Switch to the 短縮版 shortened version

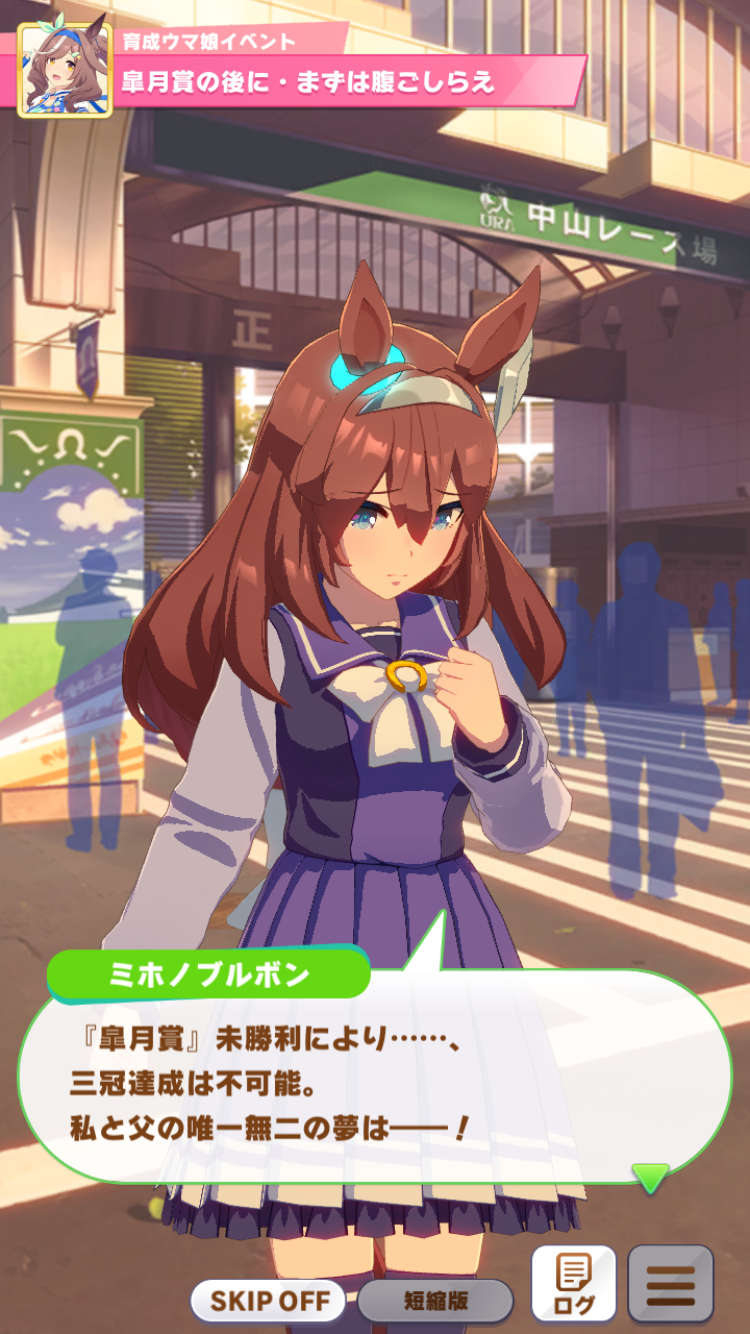coord(435,1301)
